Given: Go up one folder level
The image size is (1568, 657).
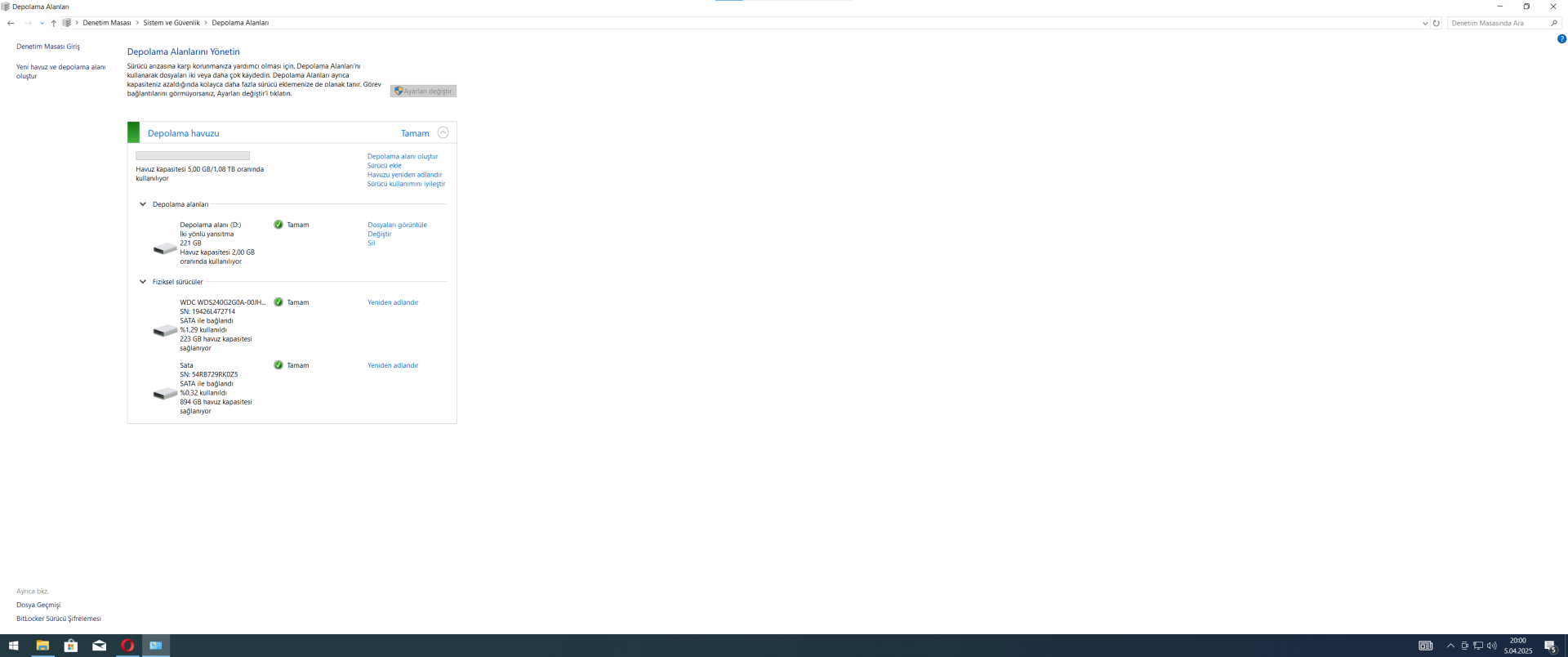Looking at the screenshot, I should (x=54, y=23).
